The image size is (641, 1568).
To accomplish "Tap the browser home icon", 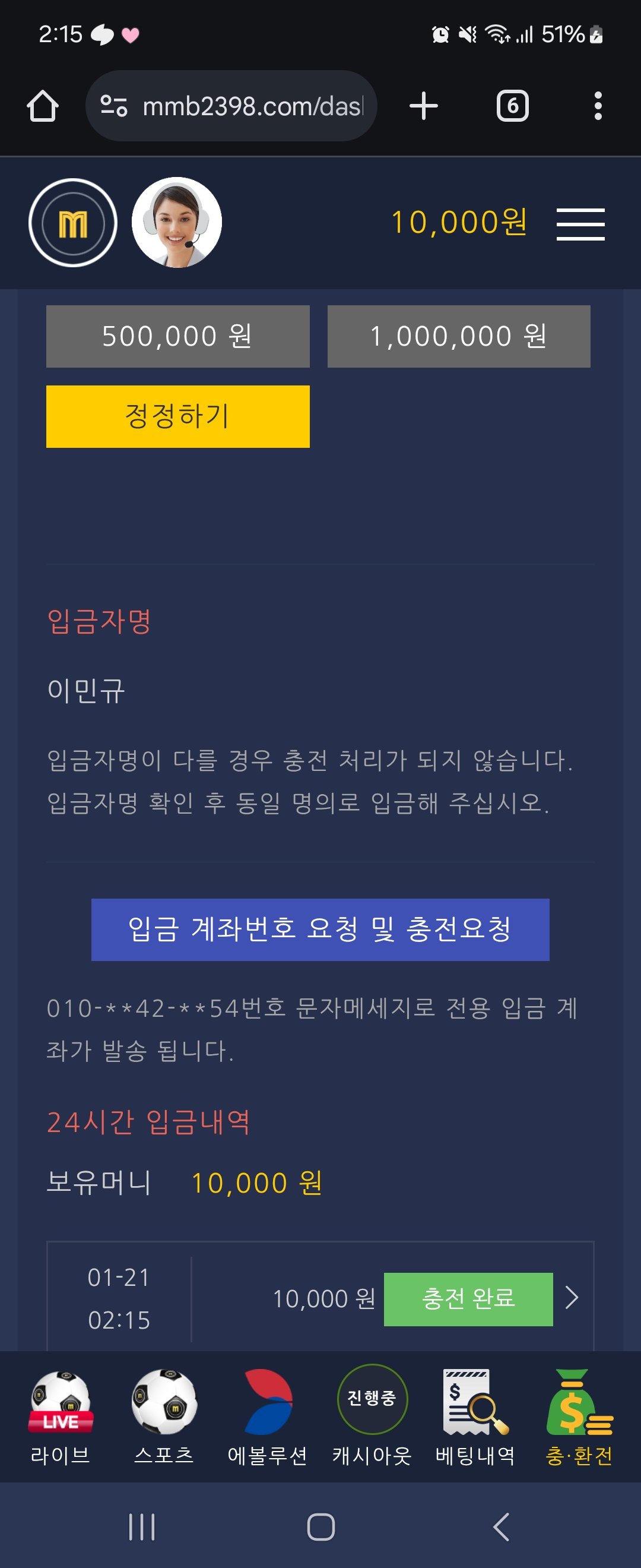I will (43, 106).
